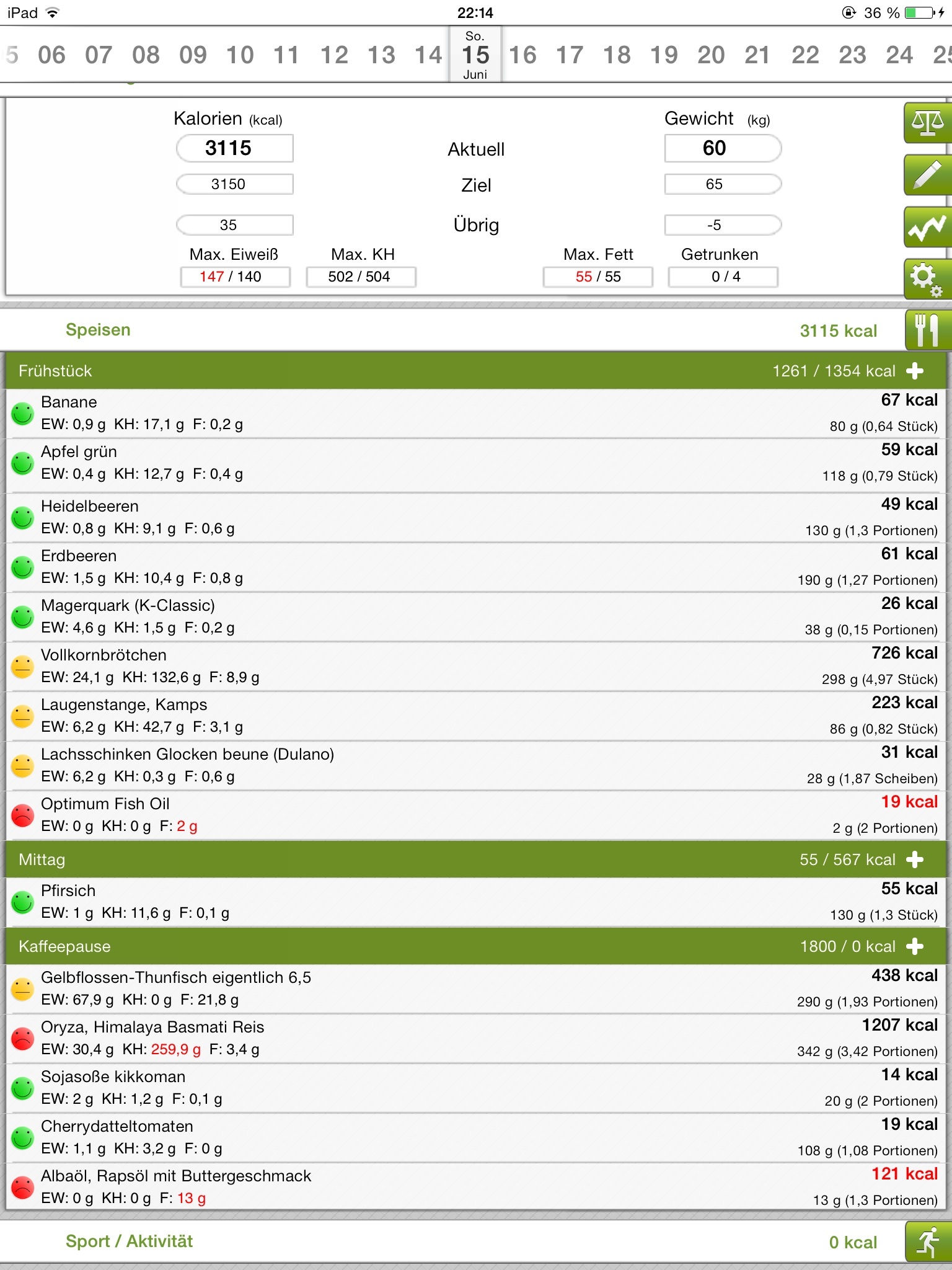The image size is (952, 1270).
Task: Select day 20 in the date strip
Action: point(711,55)
